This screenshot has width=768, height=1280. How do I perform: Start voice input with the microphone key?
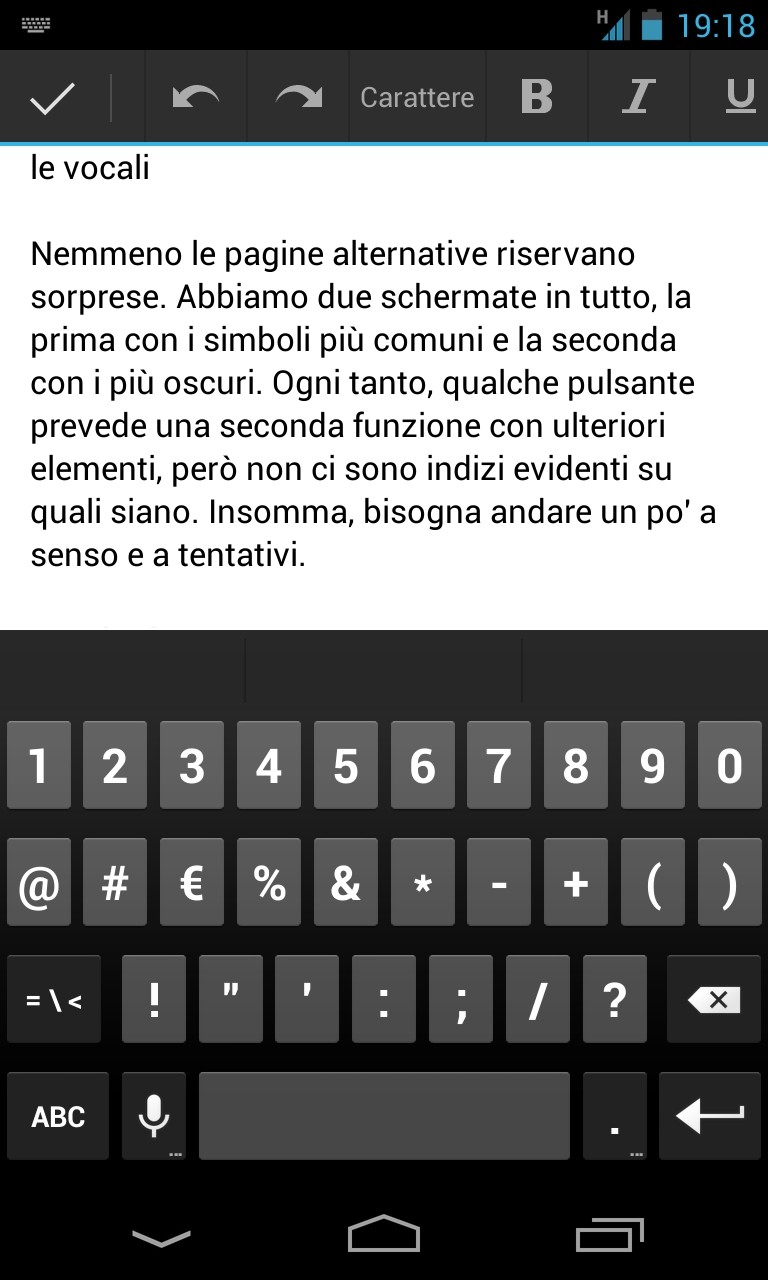click(154, 1116)
